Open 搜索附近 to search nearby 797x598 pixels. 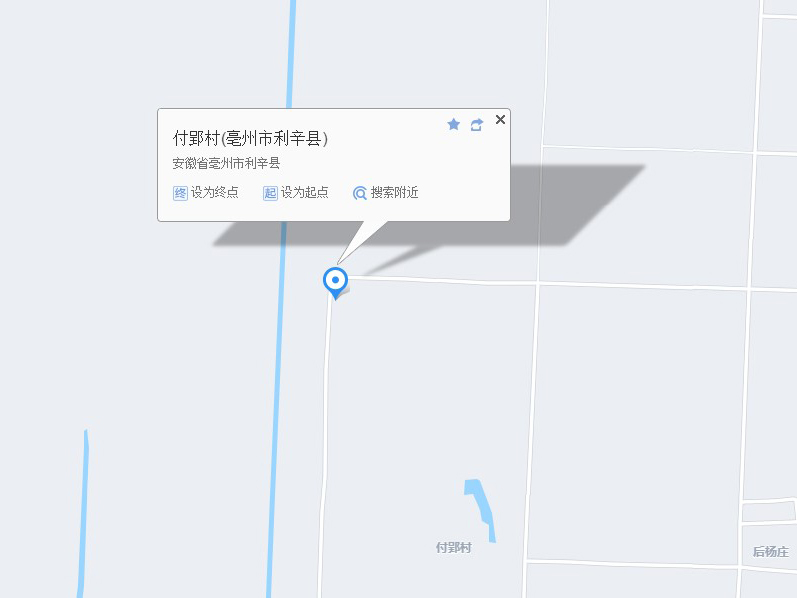[x=386, y=192]
